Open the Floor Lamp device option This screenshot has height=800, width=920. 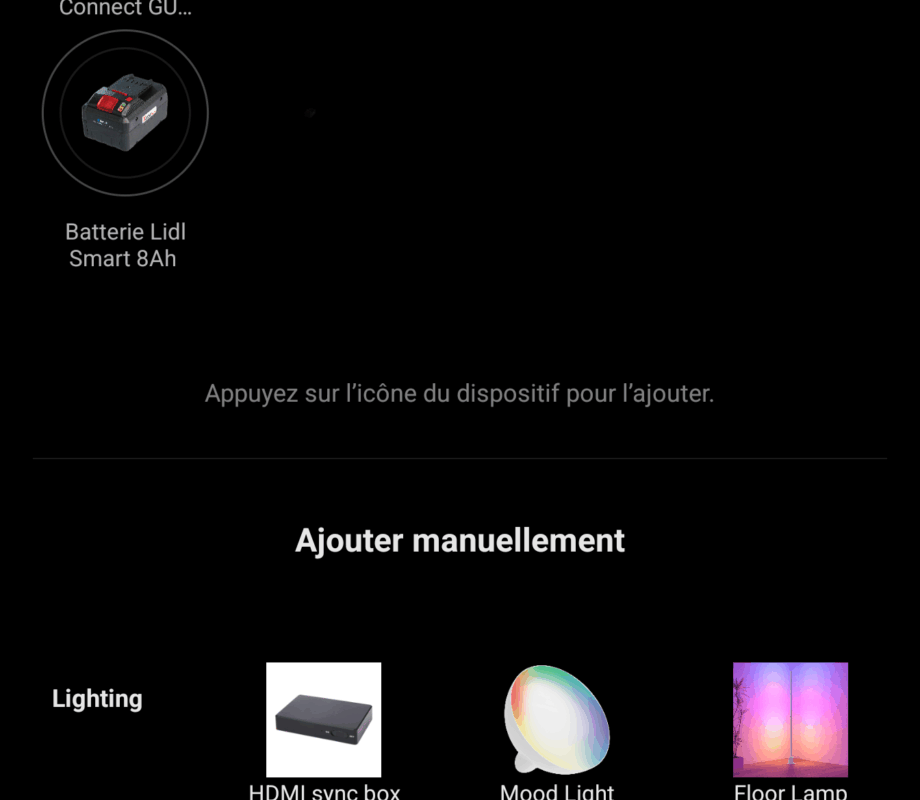coord(790,720)
